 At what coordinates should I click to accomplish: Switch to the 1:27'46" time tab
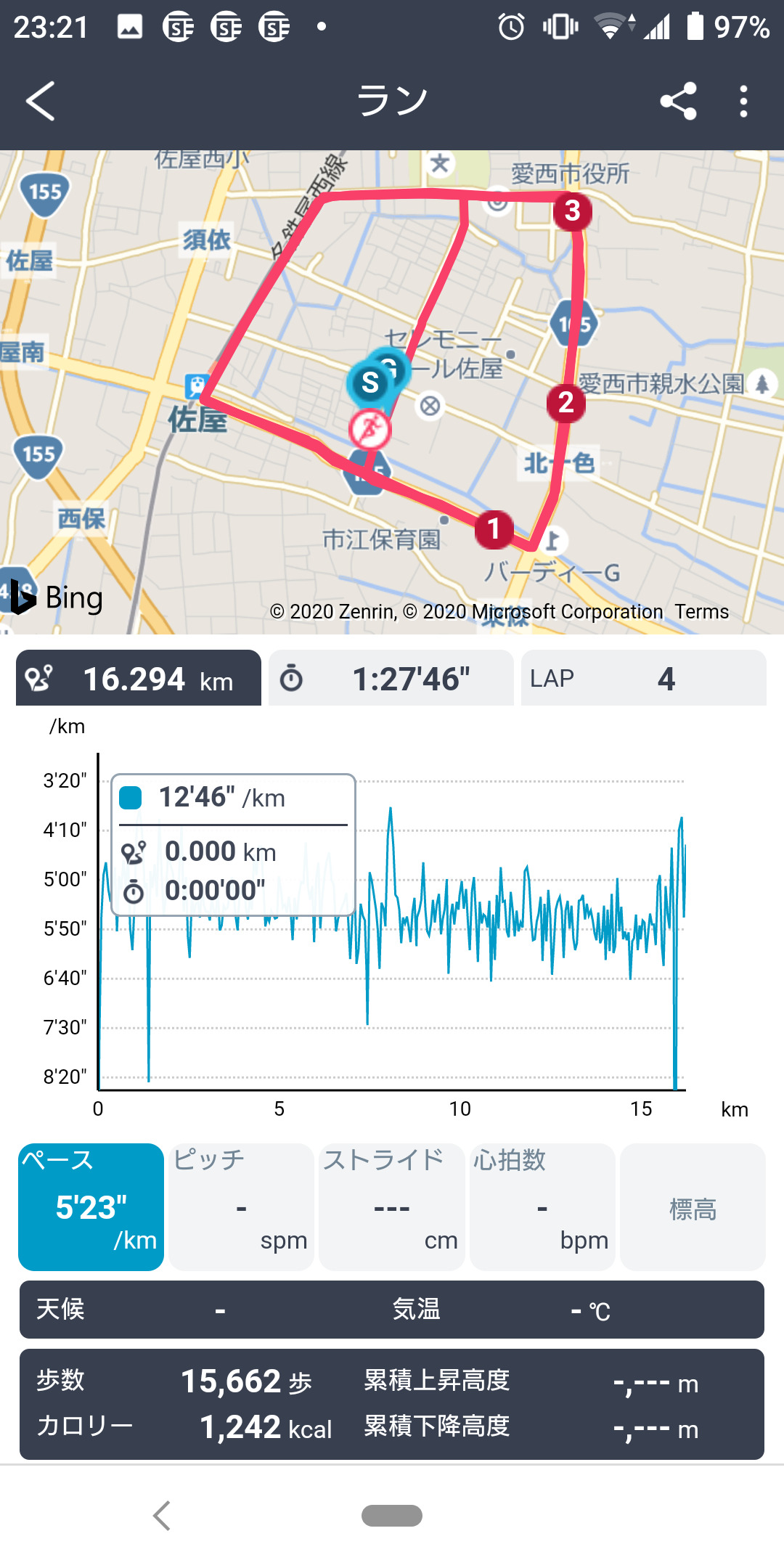[x=391, y=678]
